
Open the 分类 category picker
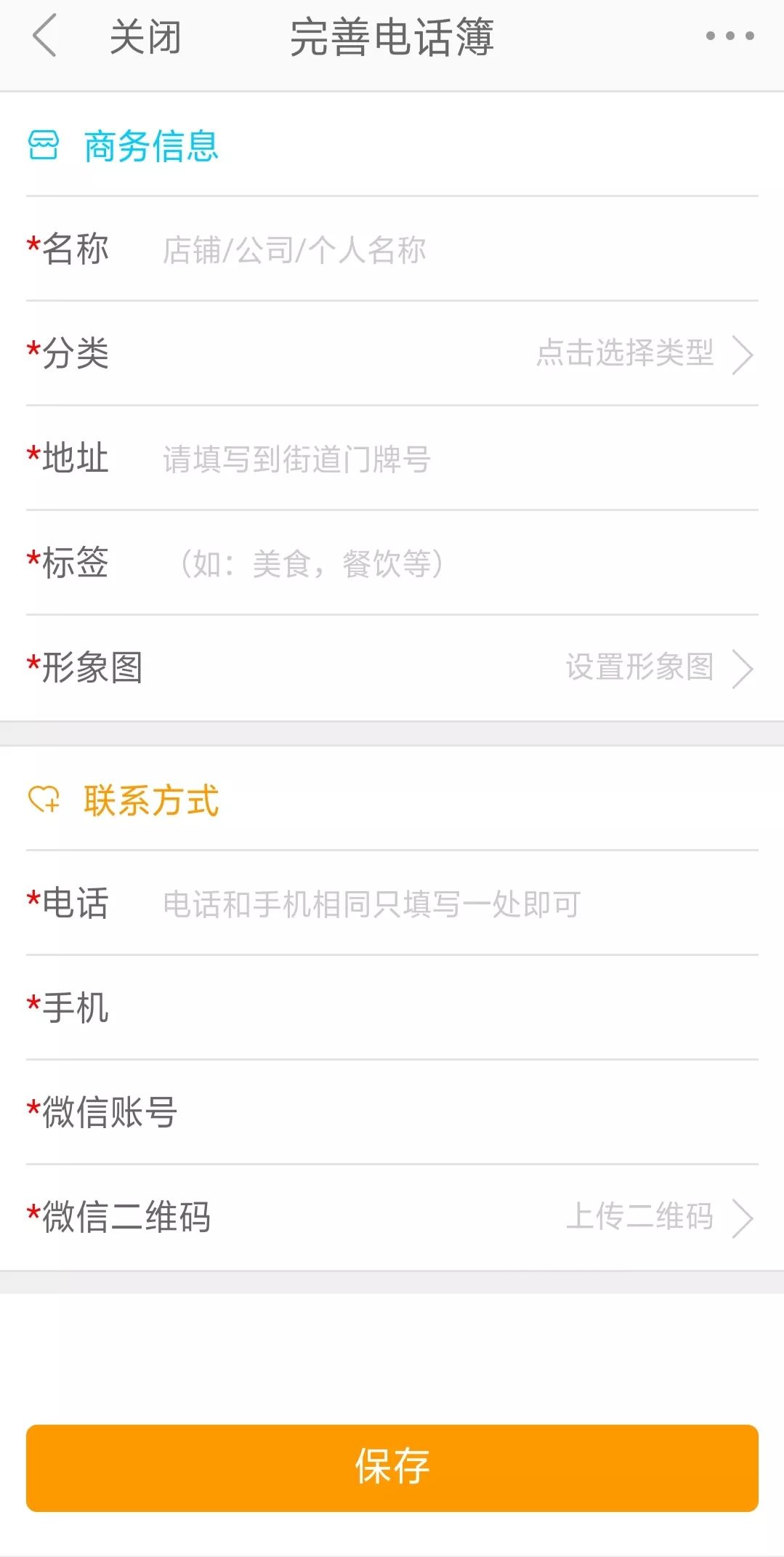coord(392,353)
